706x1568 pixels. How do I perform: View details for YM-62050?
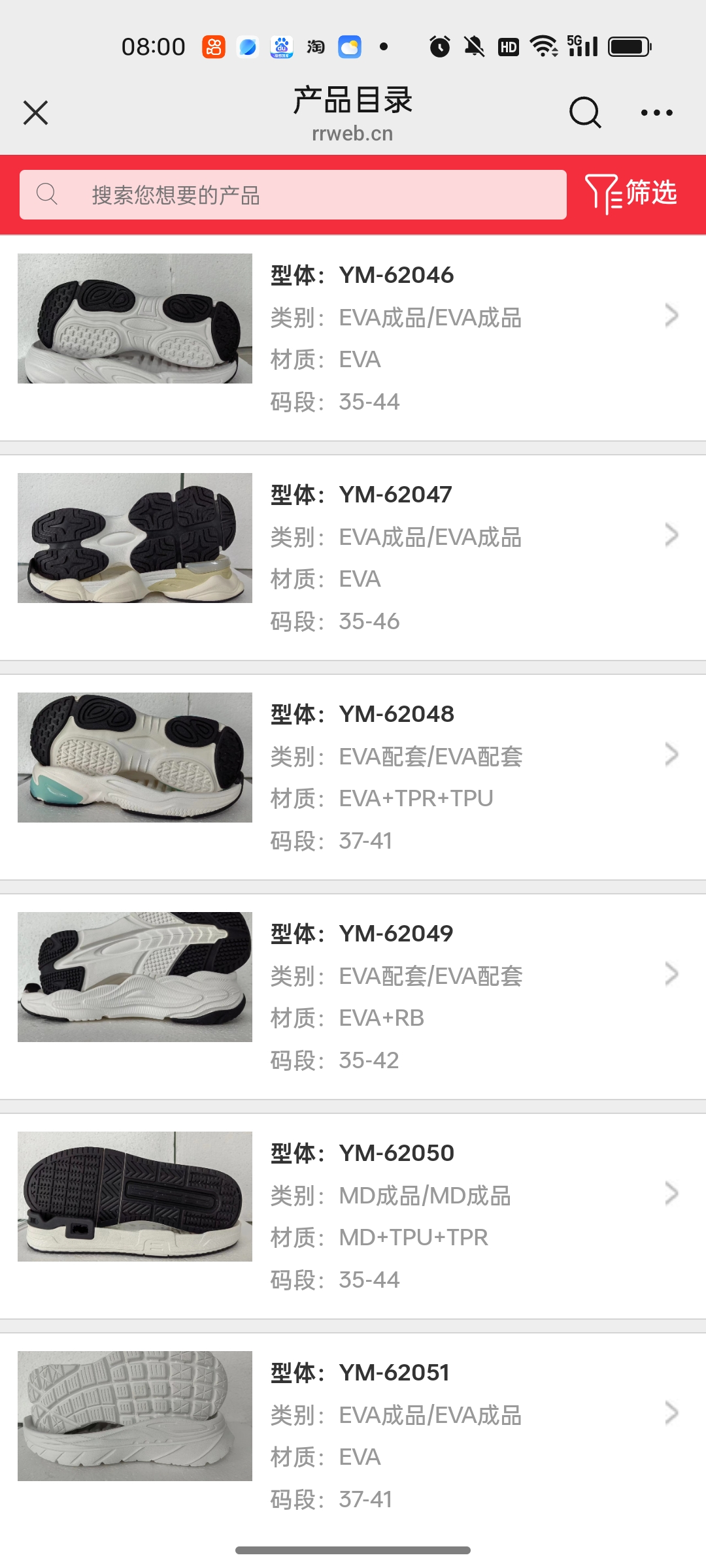tap(353, 1216)
